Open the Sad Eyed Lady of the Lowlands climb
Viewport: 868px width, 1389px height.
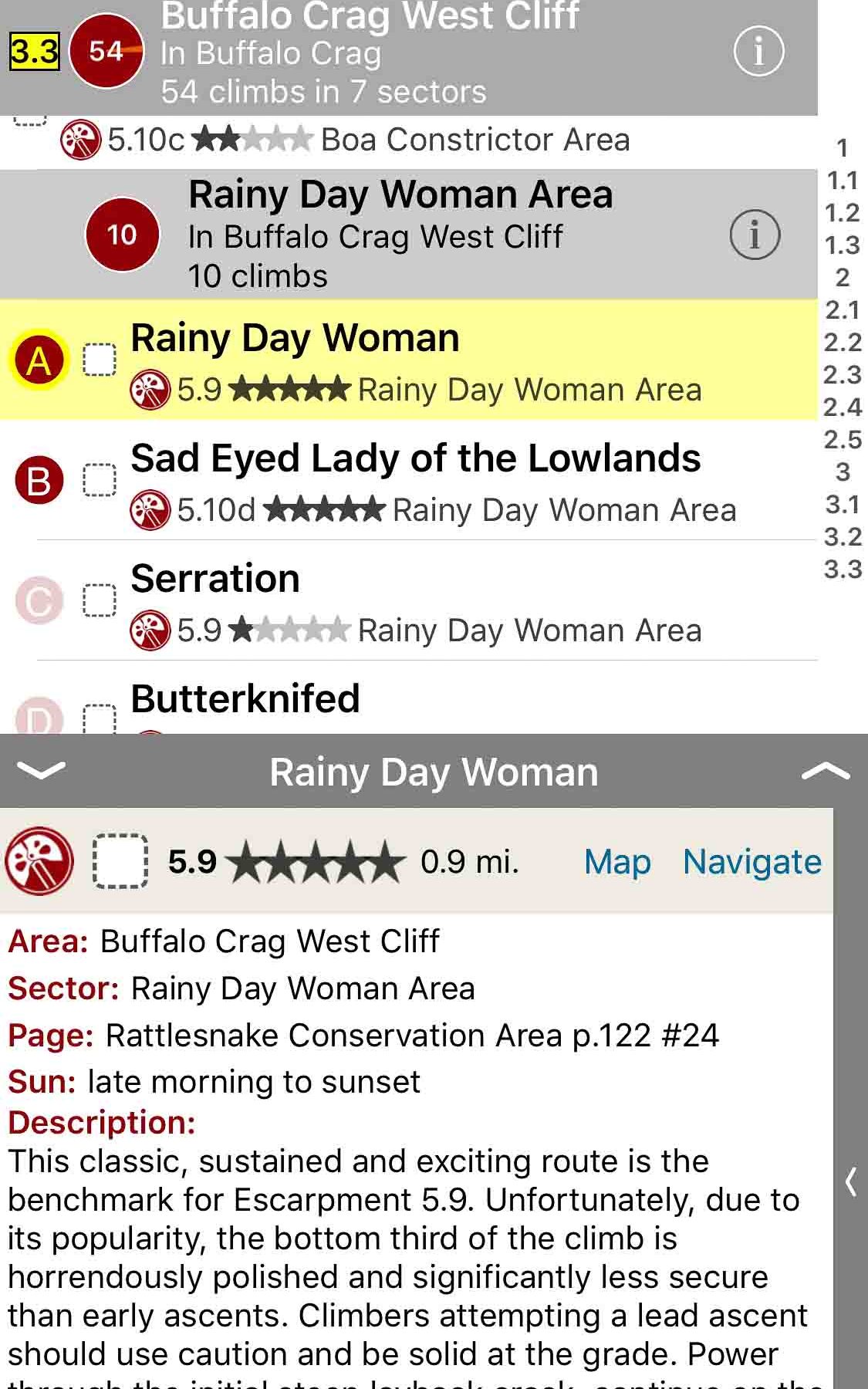click(x=415, y=459)
